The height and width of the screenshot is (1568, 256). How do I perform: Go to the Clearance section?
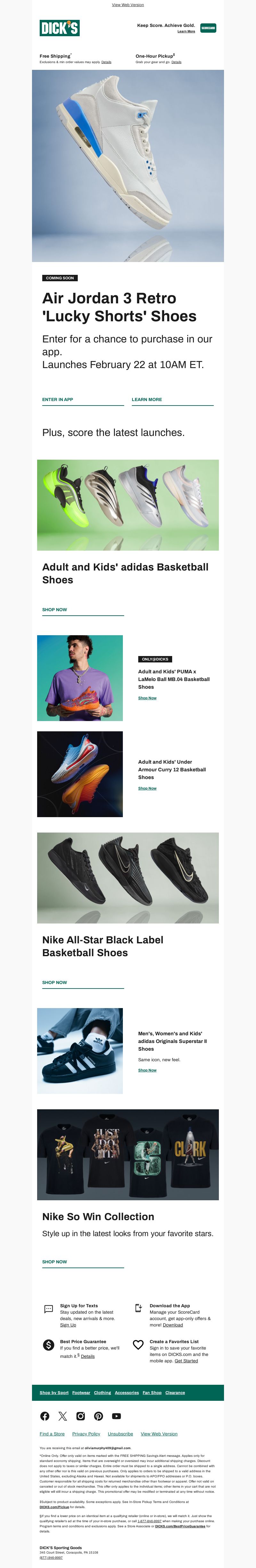[x=175, y=1393]
